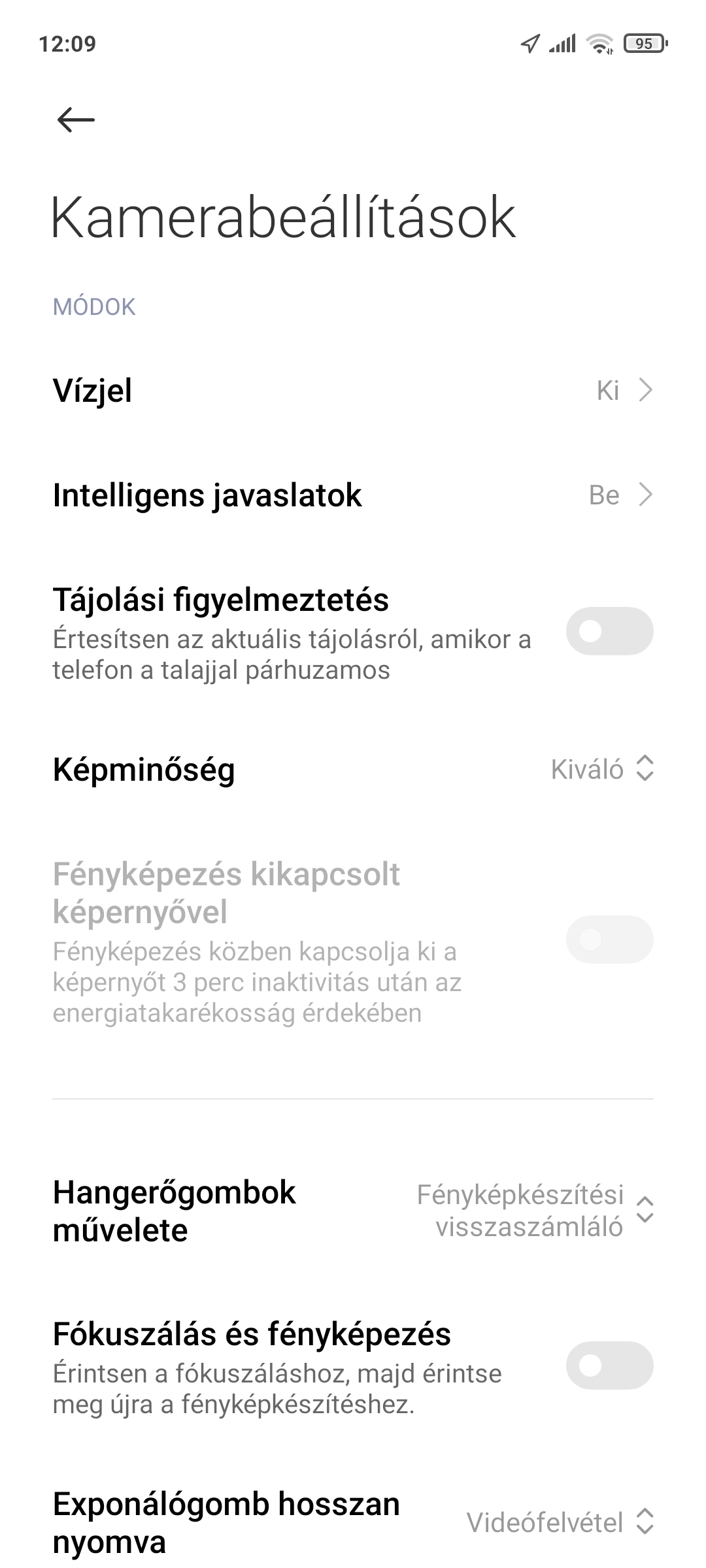Choose Hangerőgombok művelete option
The height and width of the screenshot is (1568, 706).
pos(353,1211)
